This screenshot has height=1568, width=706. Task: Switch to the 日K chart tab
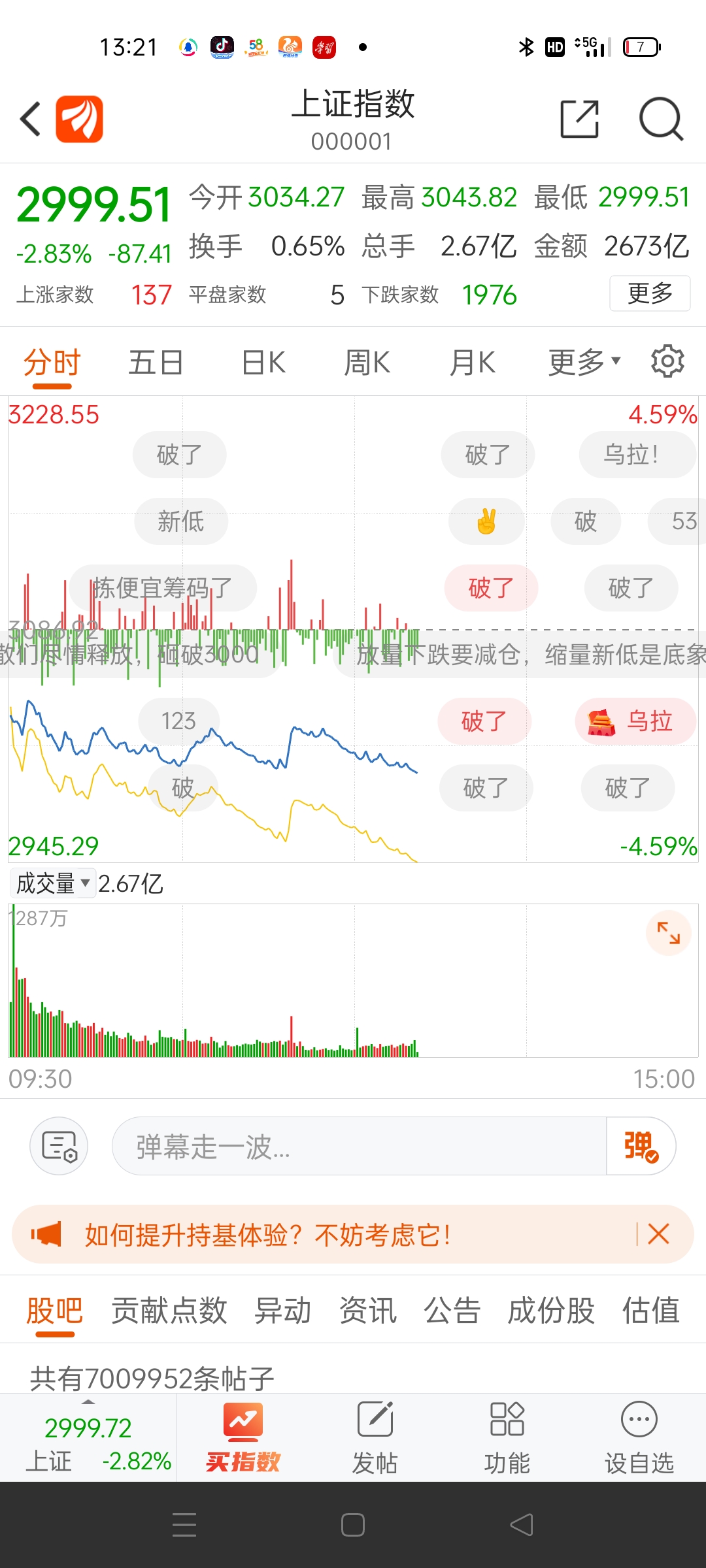pos(263,362)
